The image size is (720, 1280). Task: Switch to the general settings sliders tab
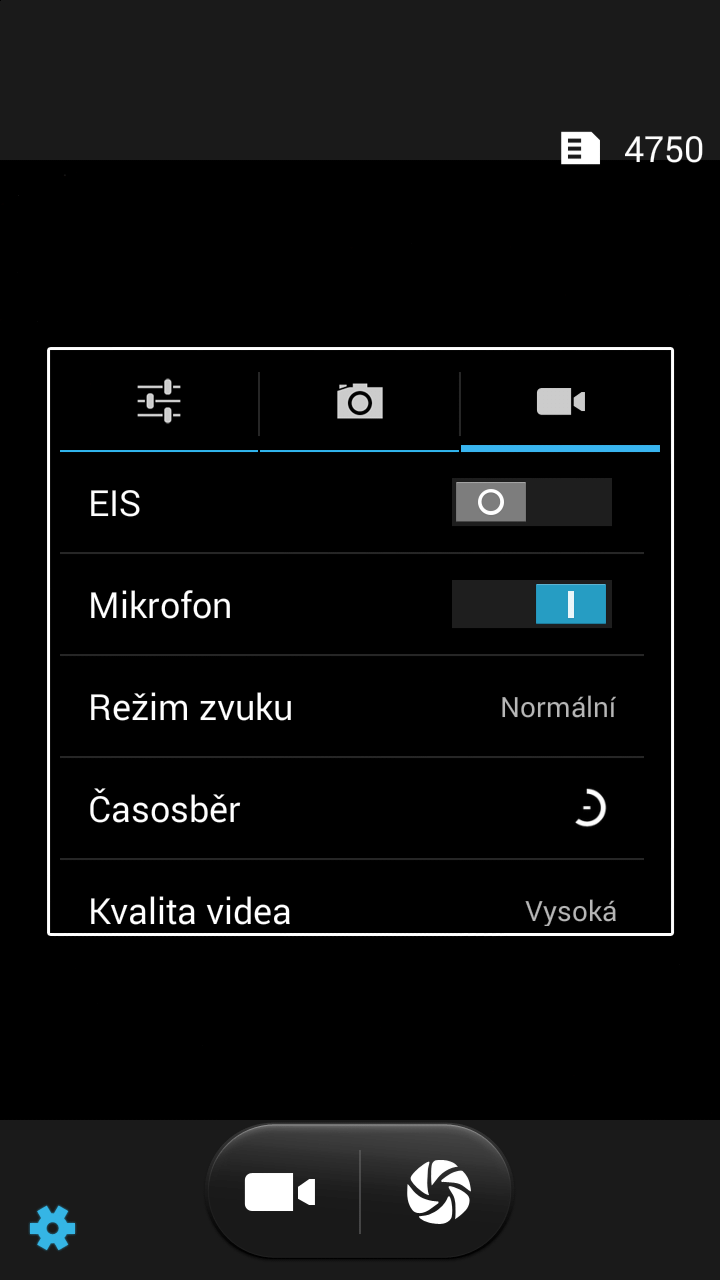pos(159,402)
